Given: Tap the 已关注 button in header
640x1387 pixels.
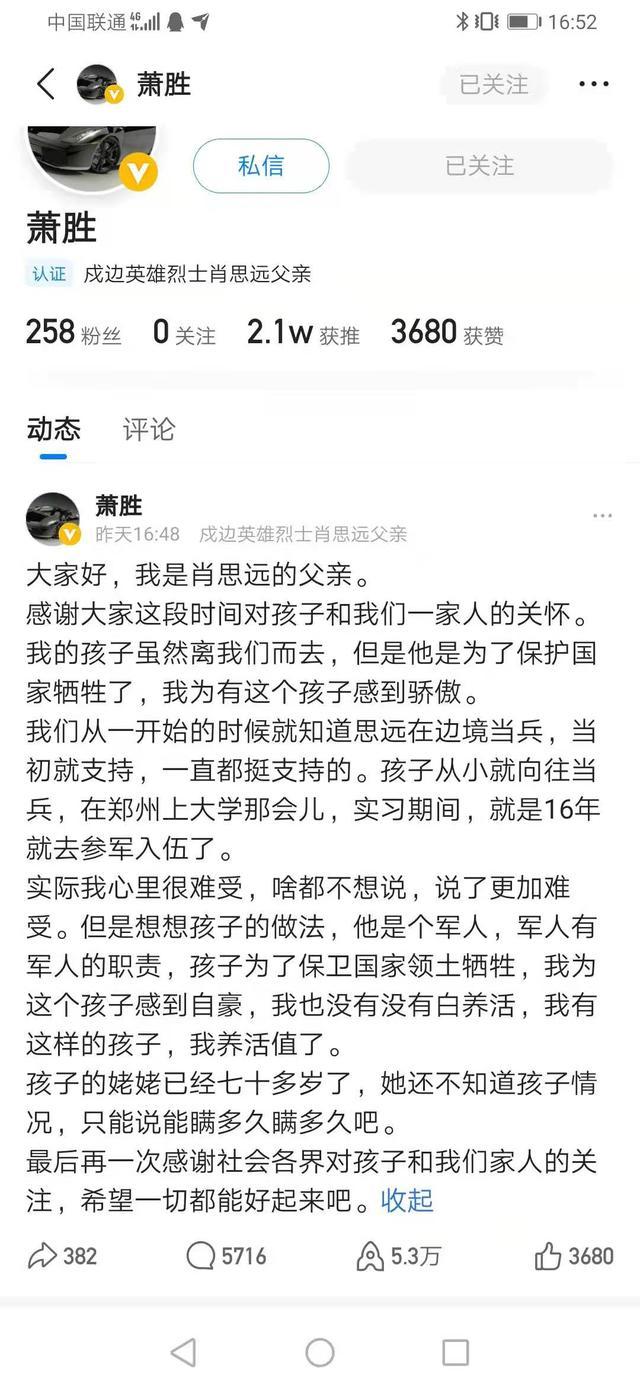Looking at the screenshot, I should click(x=493, y=85).
